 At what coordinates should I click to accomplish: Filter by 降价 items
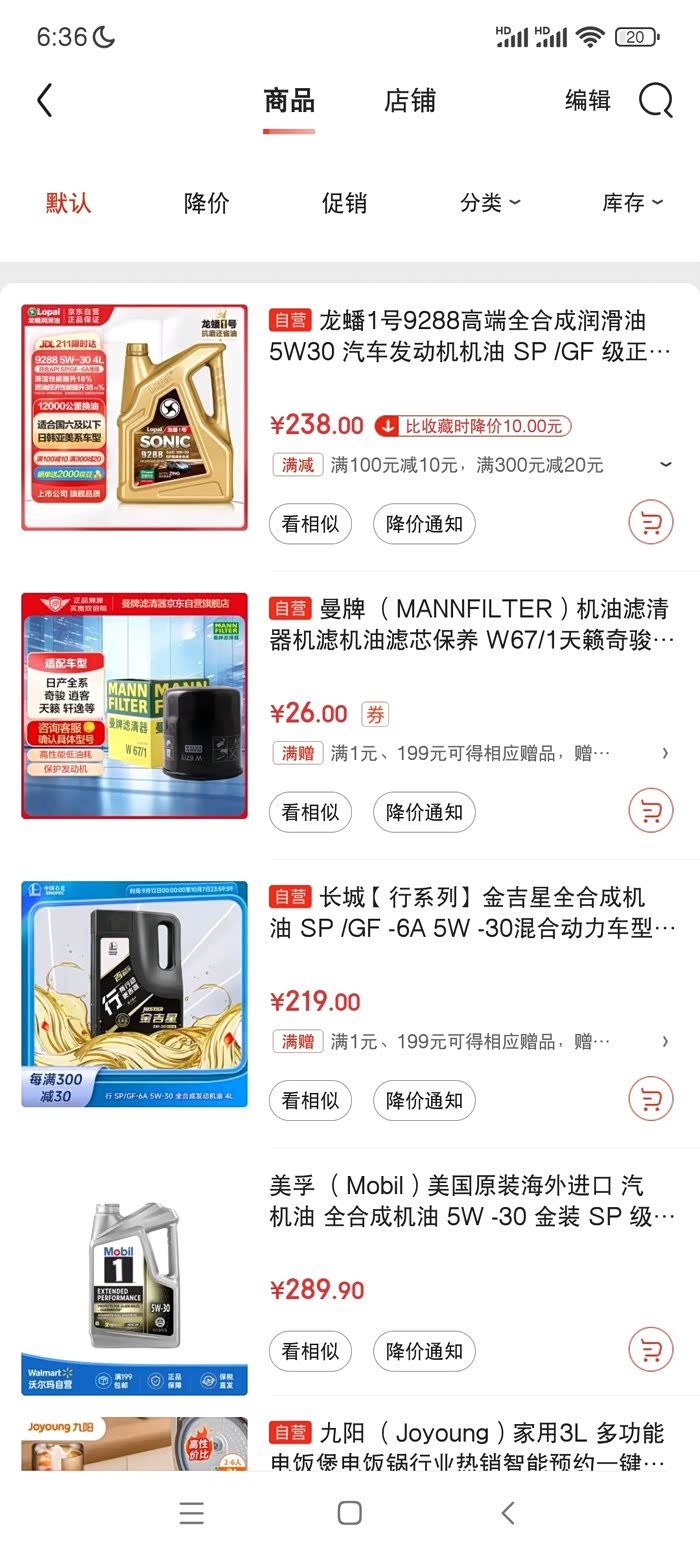pyautogui.click(x=207, y=203)
